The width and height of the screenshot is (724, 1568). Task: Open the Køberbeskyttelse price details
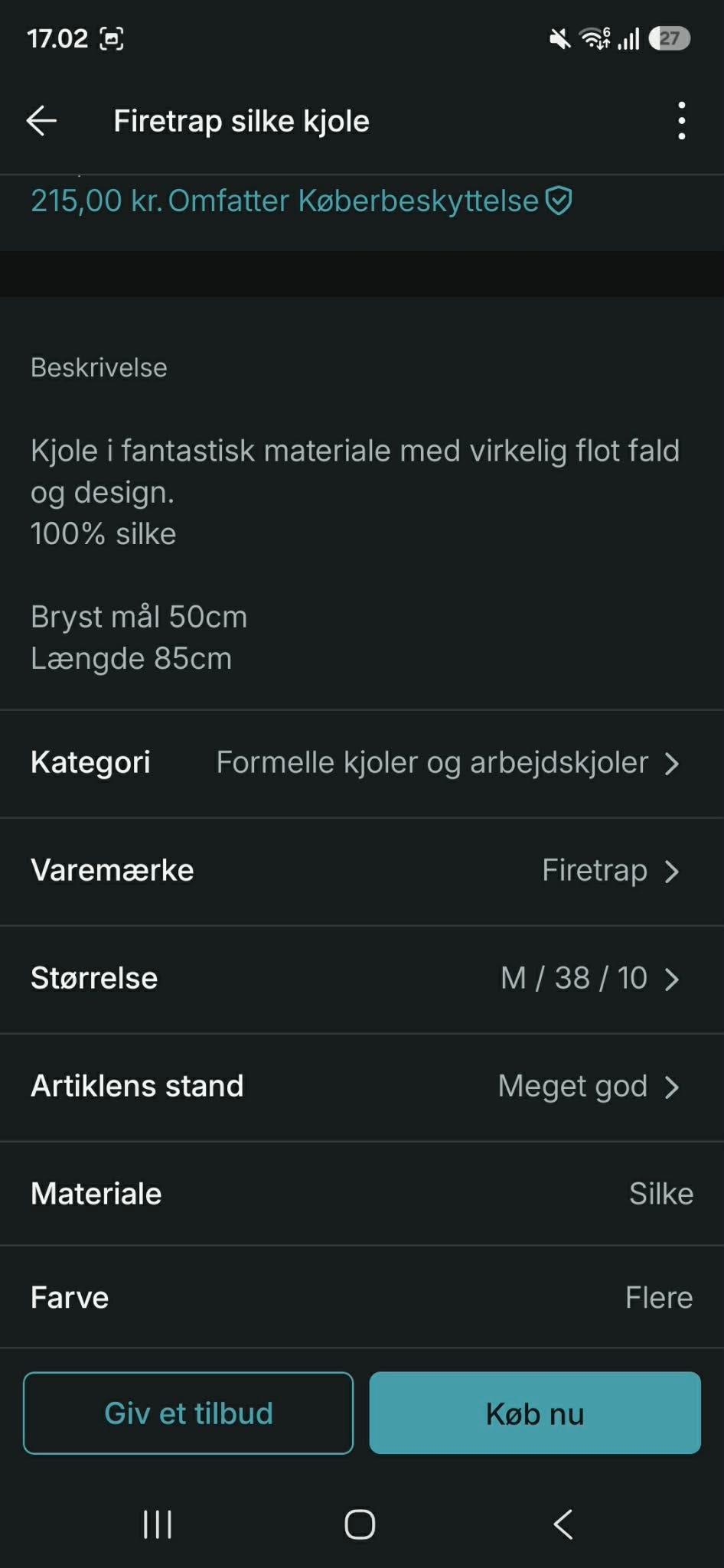302,201
